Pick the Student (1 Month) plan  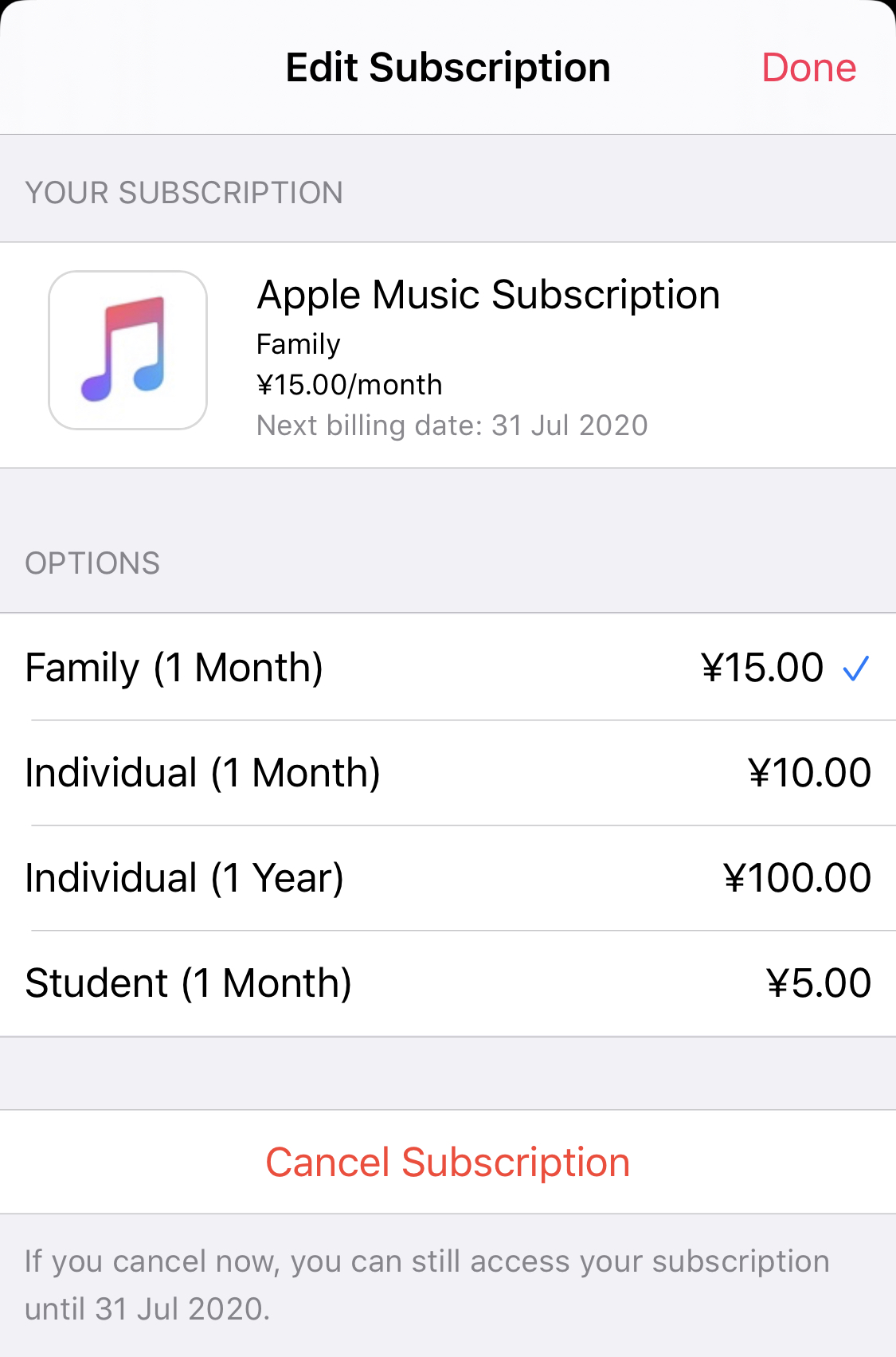click(x=448, y=983)
